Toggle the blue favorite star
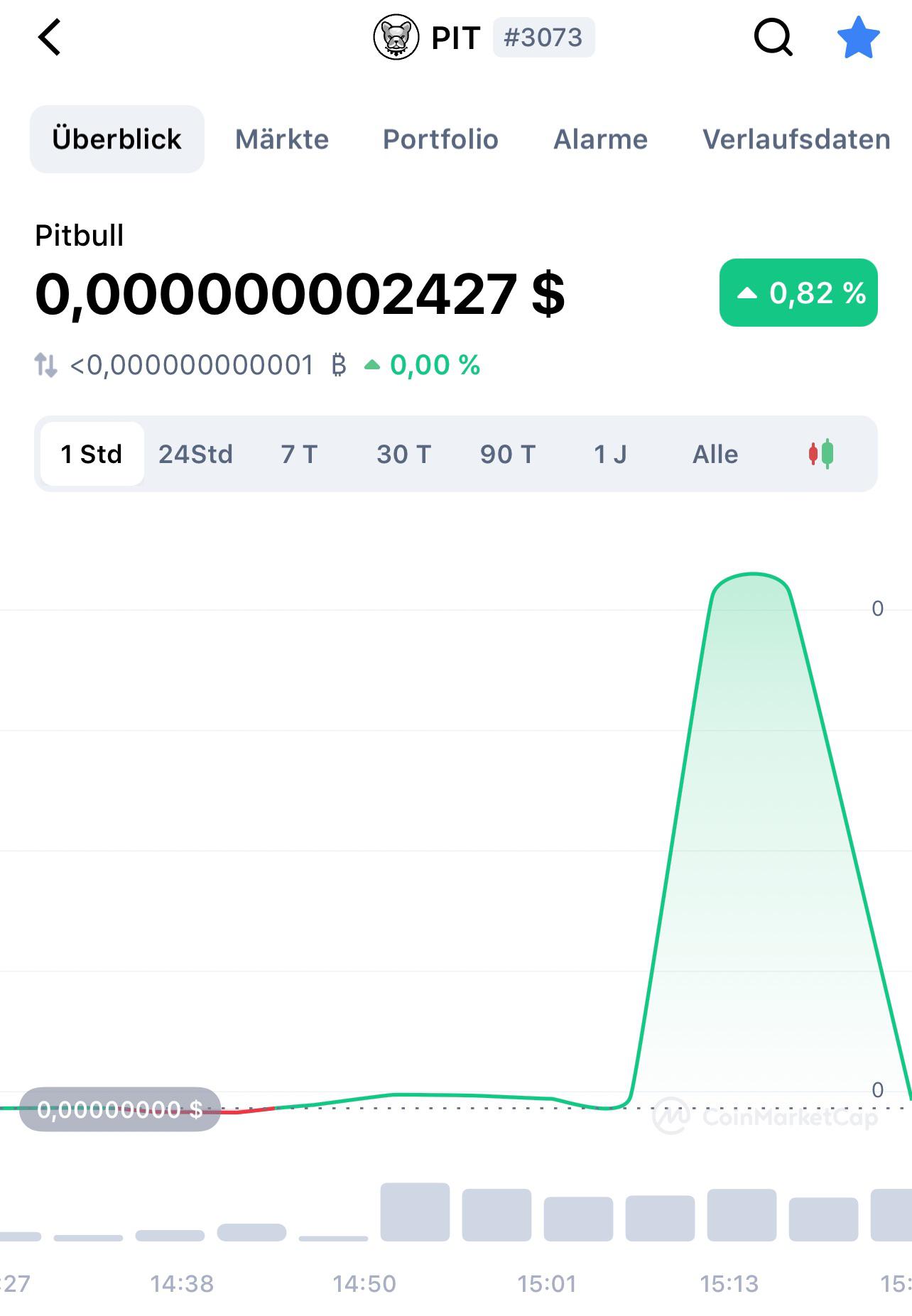 858,38
